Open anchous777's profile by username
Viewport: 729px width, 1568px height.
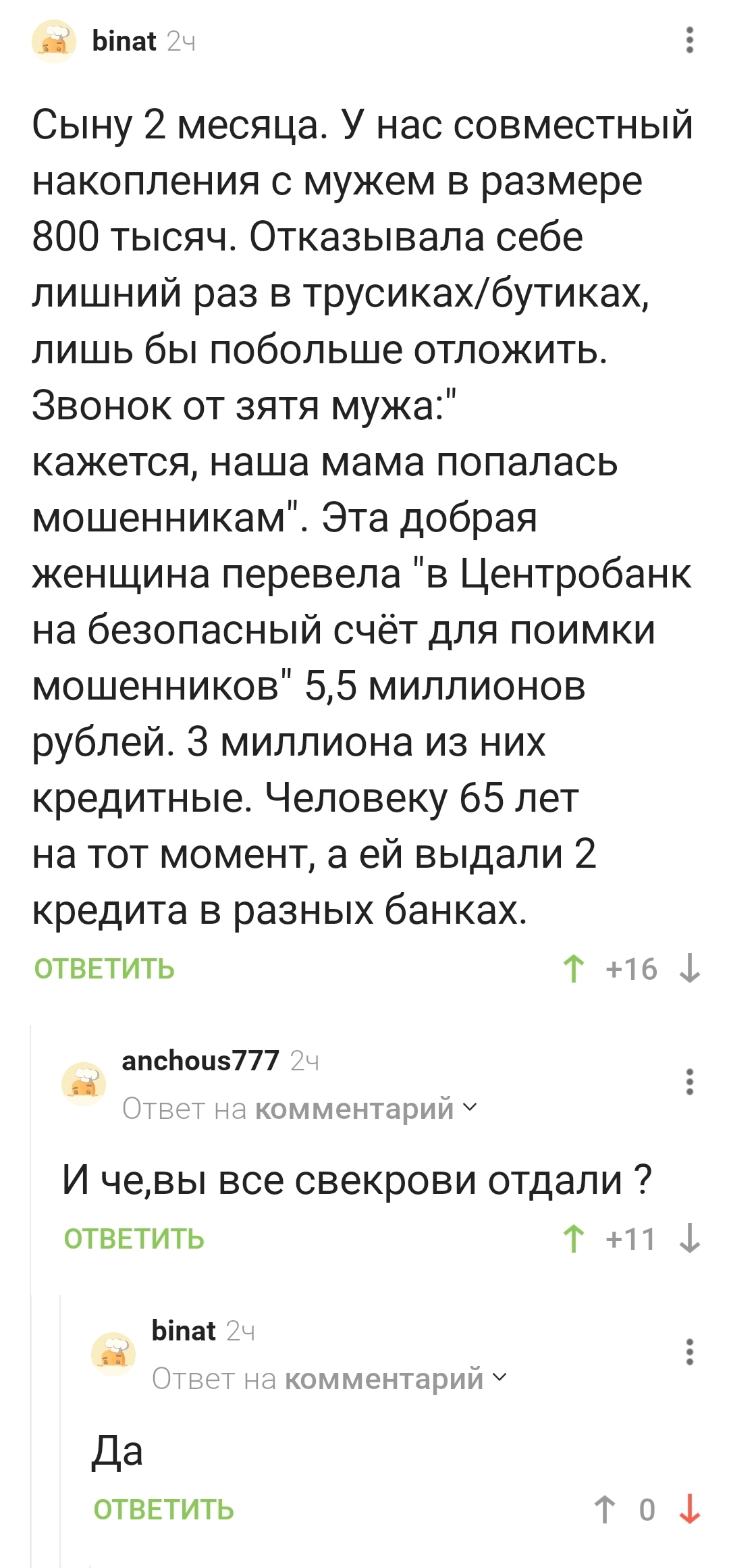tap(200, 1061)
